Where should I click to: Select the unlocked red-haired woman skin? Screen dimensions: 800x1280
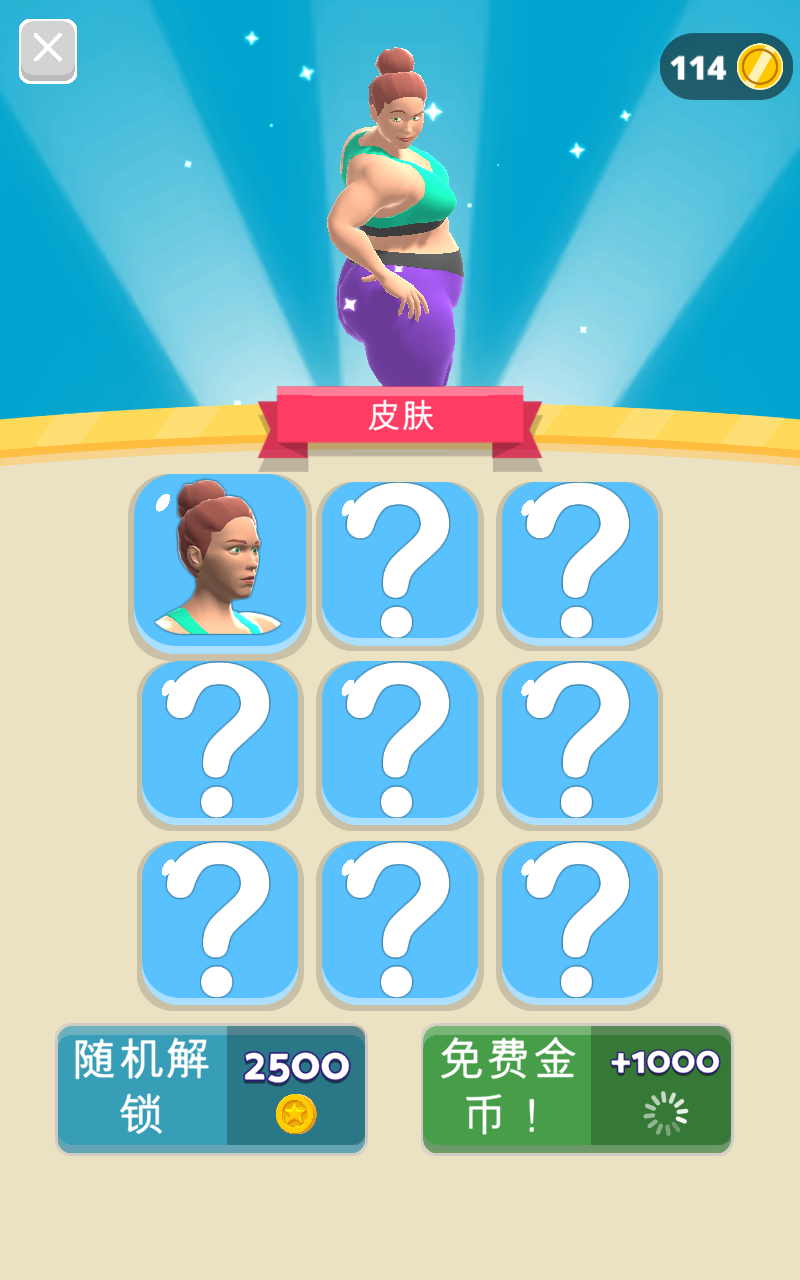pos(220,563)
